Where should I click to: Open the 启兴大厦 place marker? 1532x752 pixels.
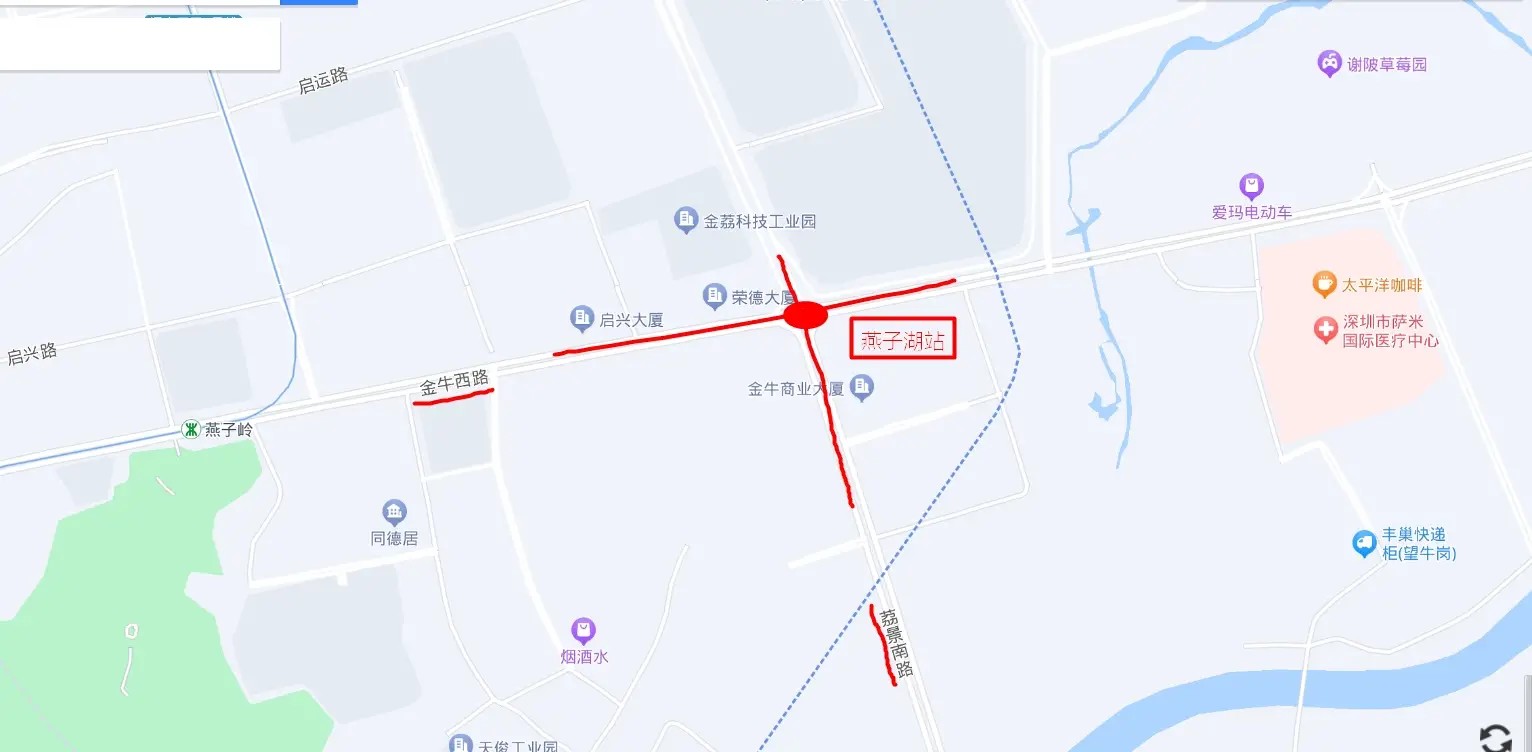pos(582,319)
